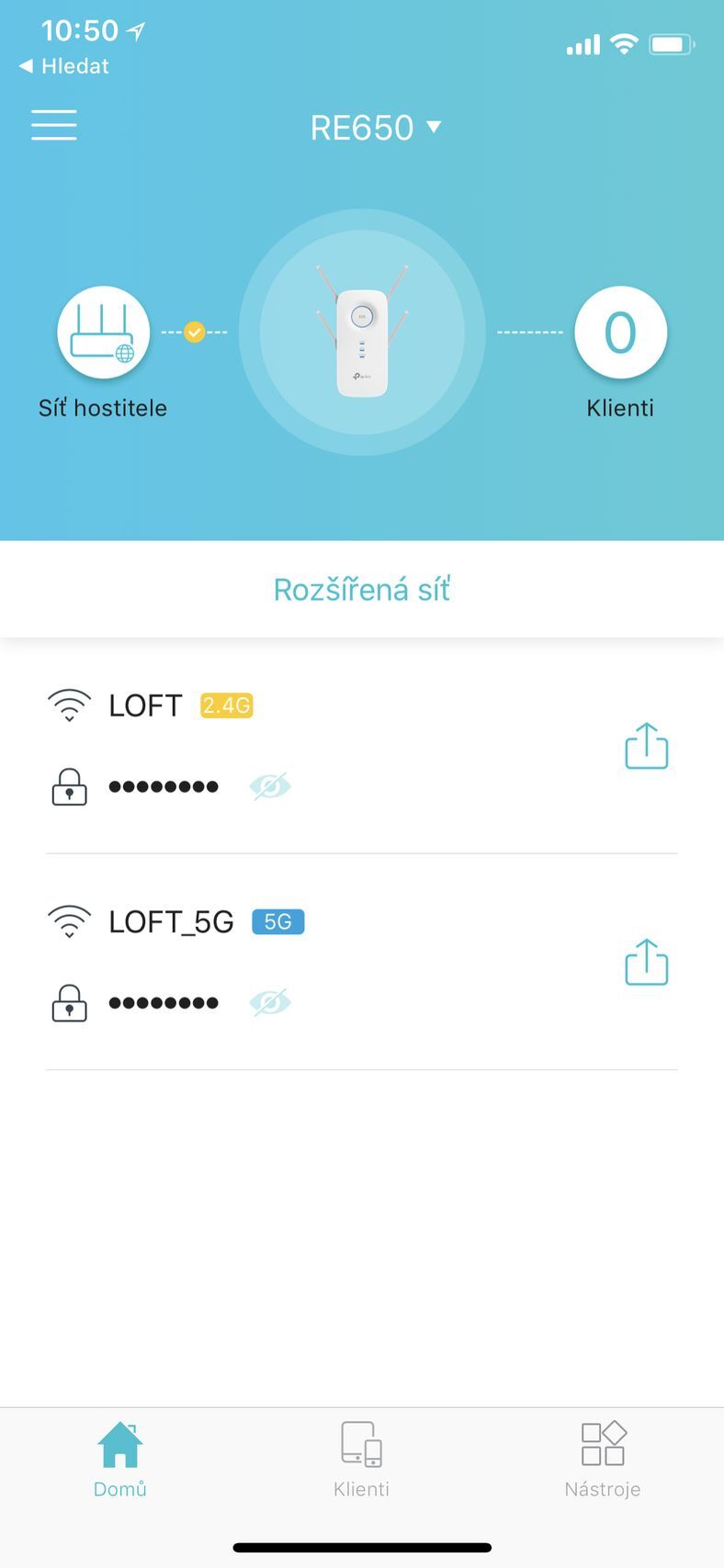The image size is (724, 1568).
Task: Open Síť hostitele host network
Action: (103, 333)
